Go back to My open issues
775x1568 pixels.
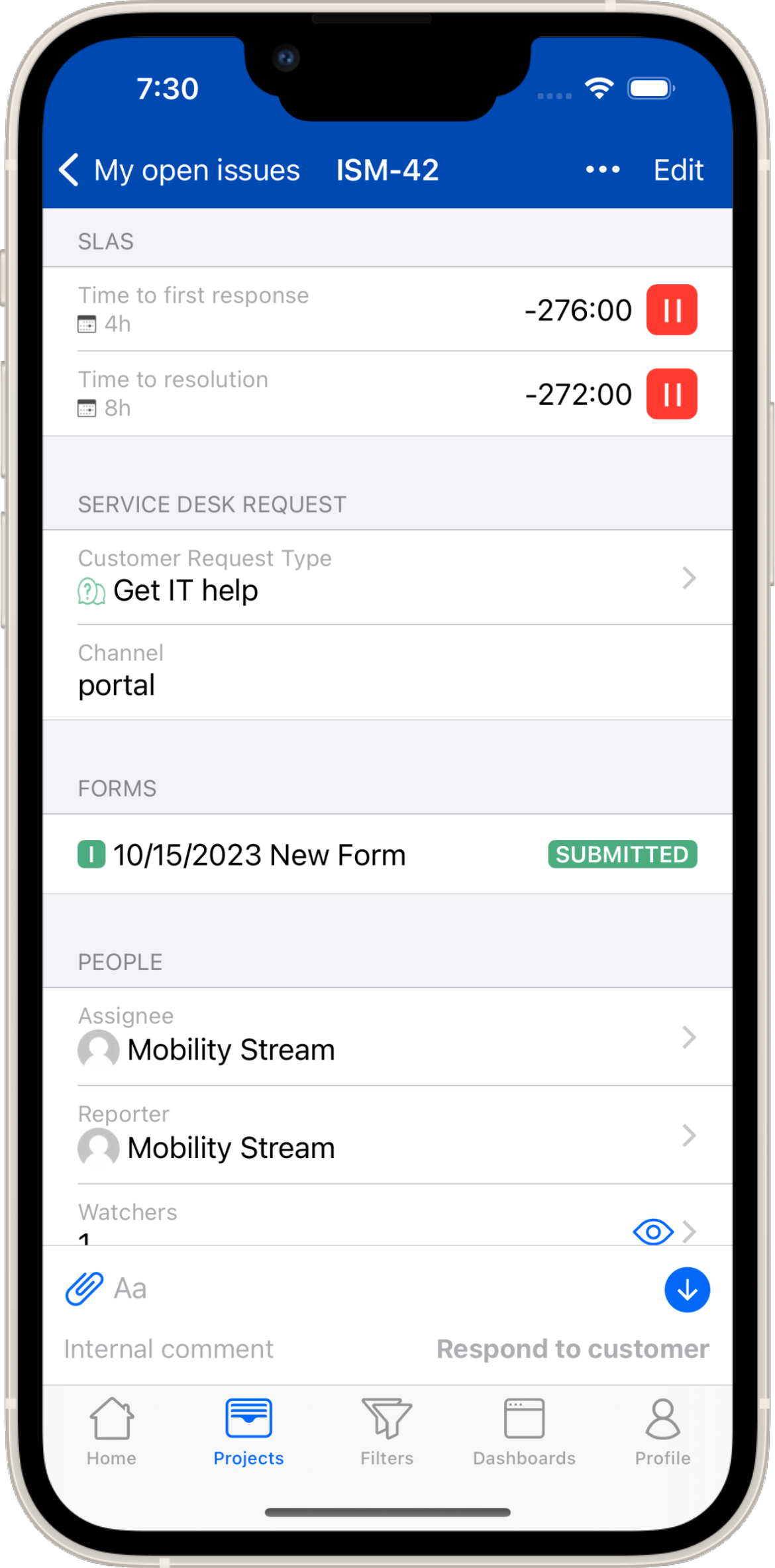point(179,170)
